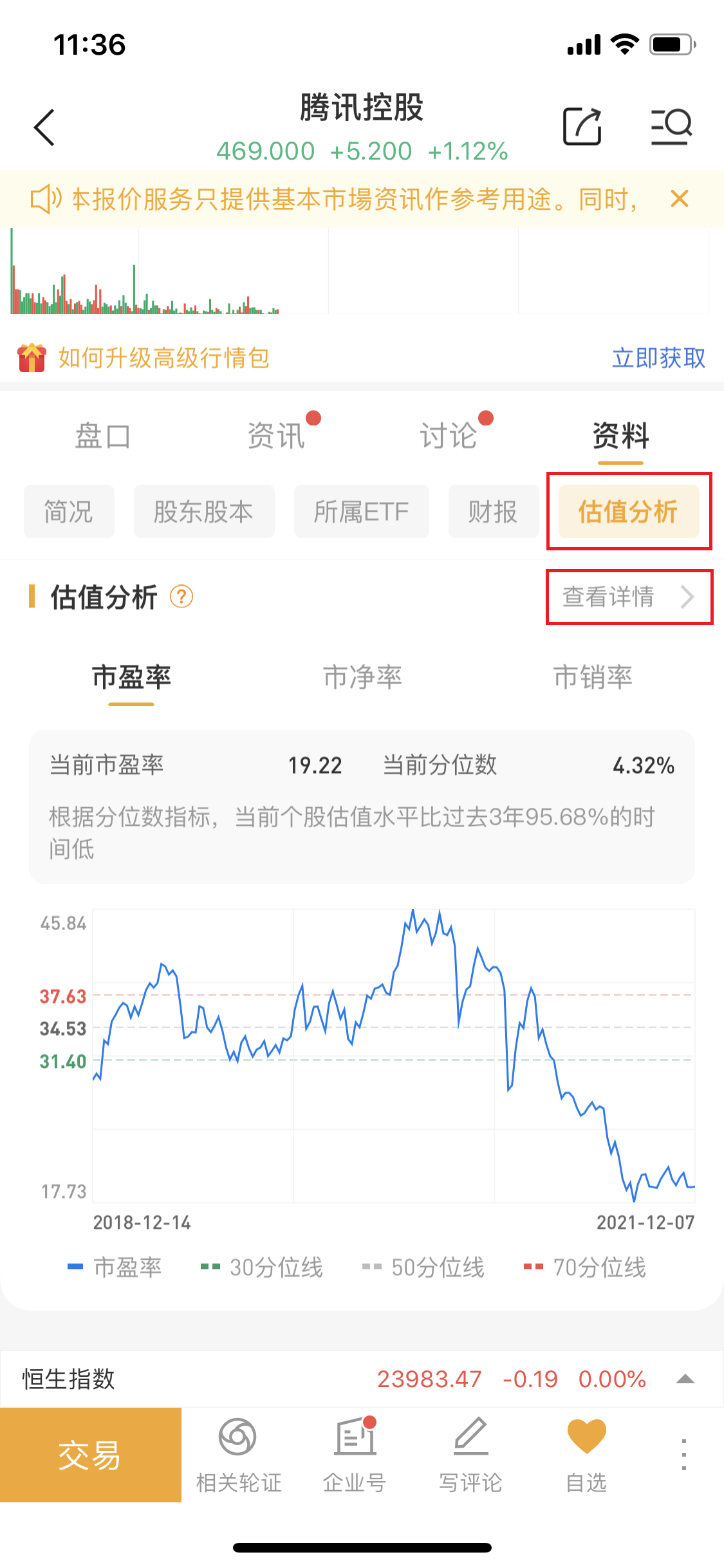
Task: Select the 股东股本 chip
Action: pyautogui.click(x=203, y=512)
